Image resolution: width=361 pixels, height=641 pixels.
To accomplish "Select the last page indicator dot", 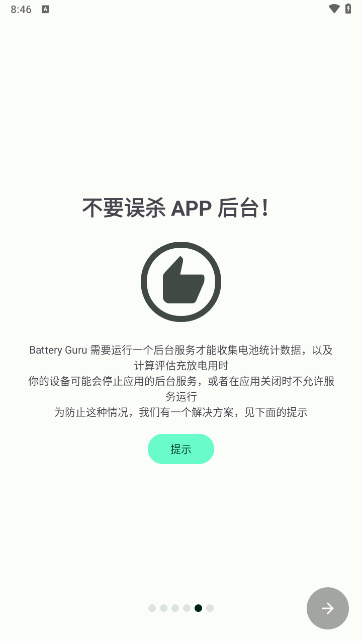I will pyautogui.click(x=210, y=608).
